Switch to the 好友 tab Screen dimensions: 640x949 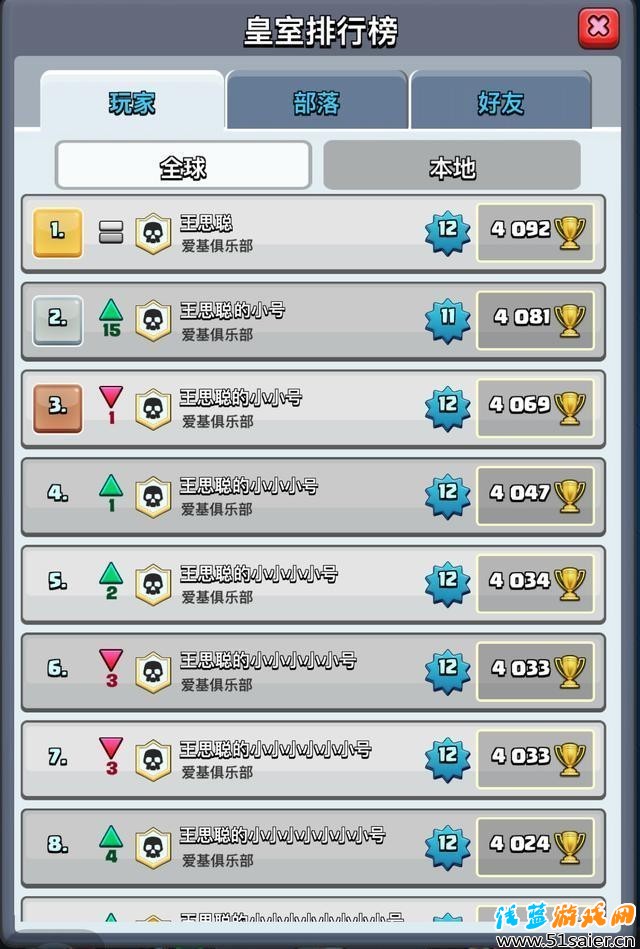(x=500, y=103)
